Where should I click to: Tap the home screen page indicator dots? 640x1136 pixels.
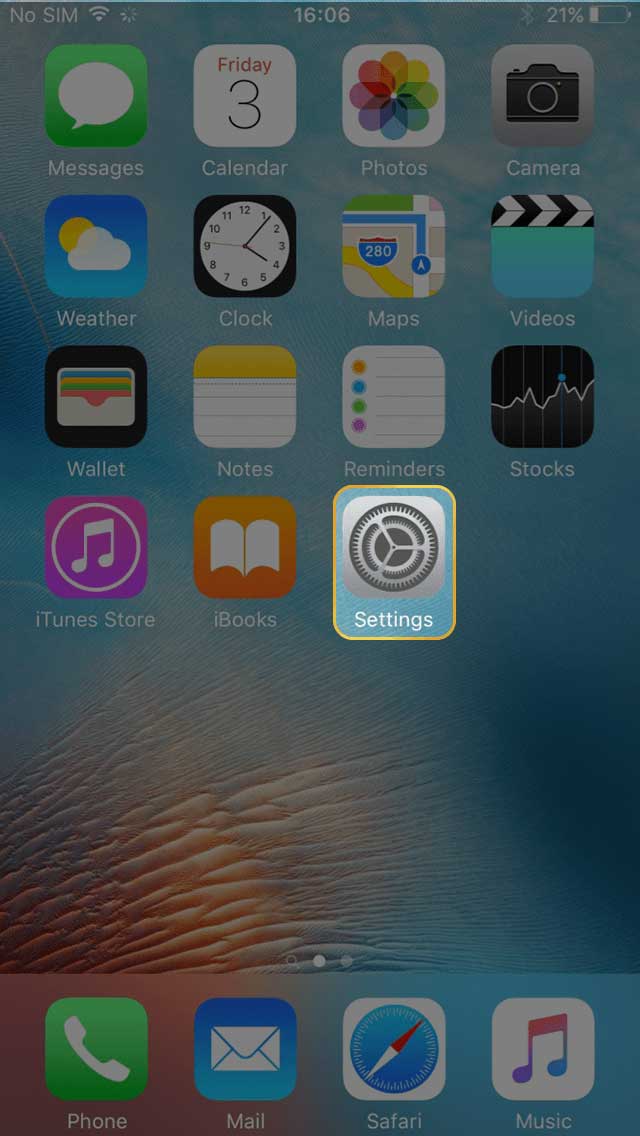coord(319,961)
